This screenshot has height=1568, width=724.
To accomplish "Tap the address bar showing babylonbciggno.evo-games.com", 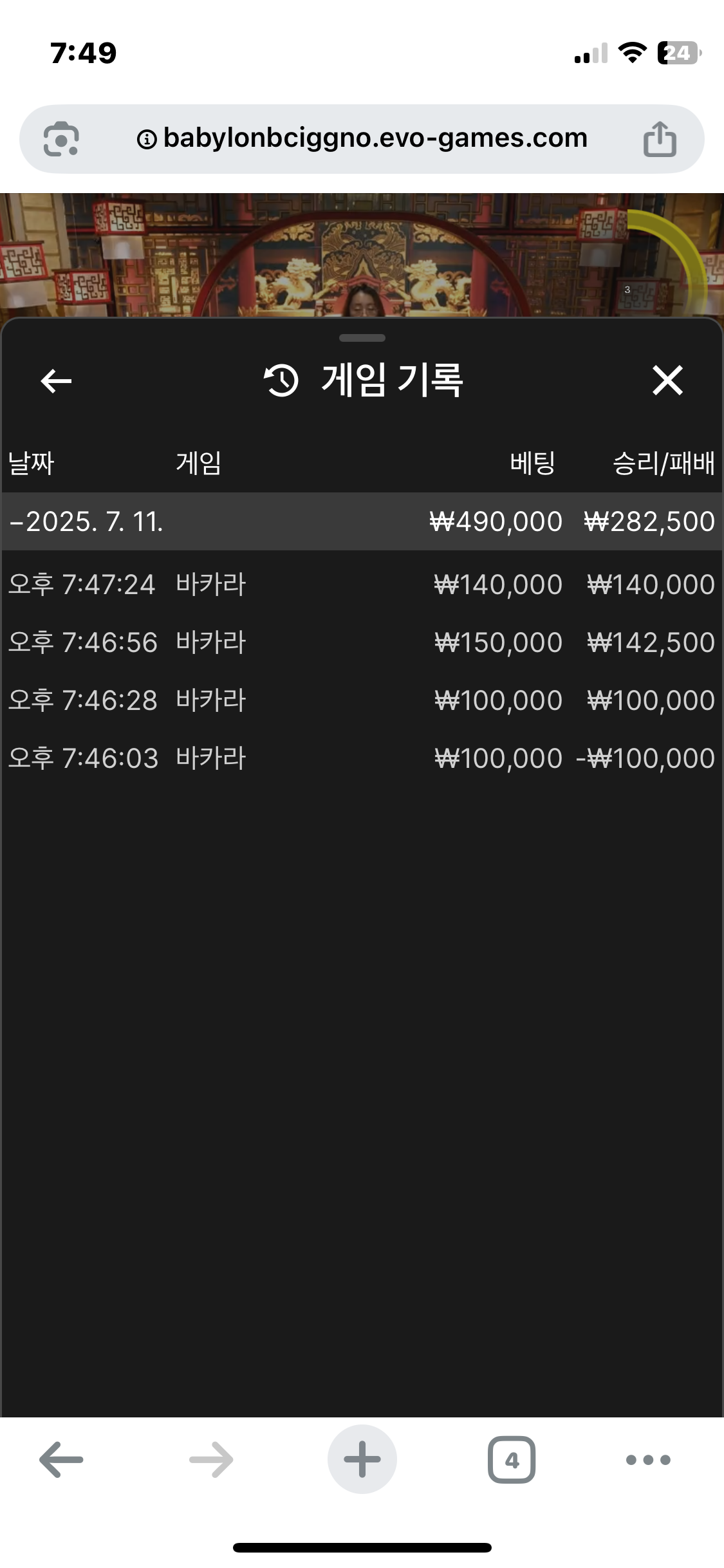I will tap(362, 138).
